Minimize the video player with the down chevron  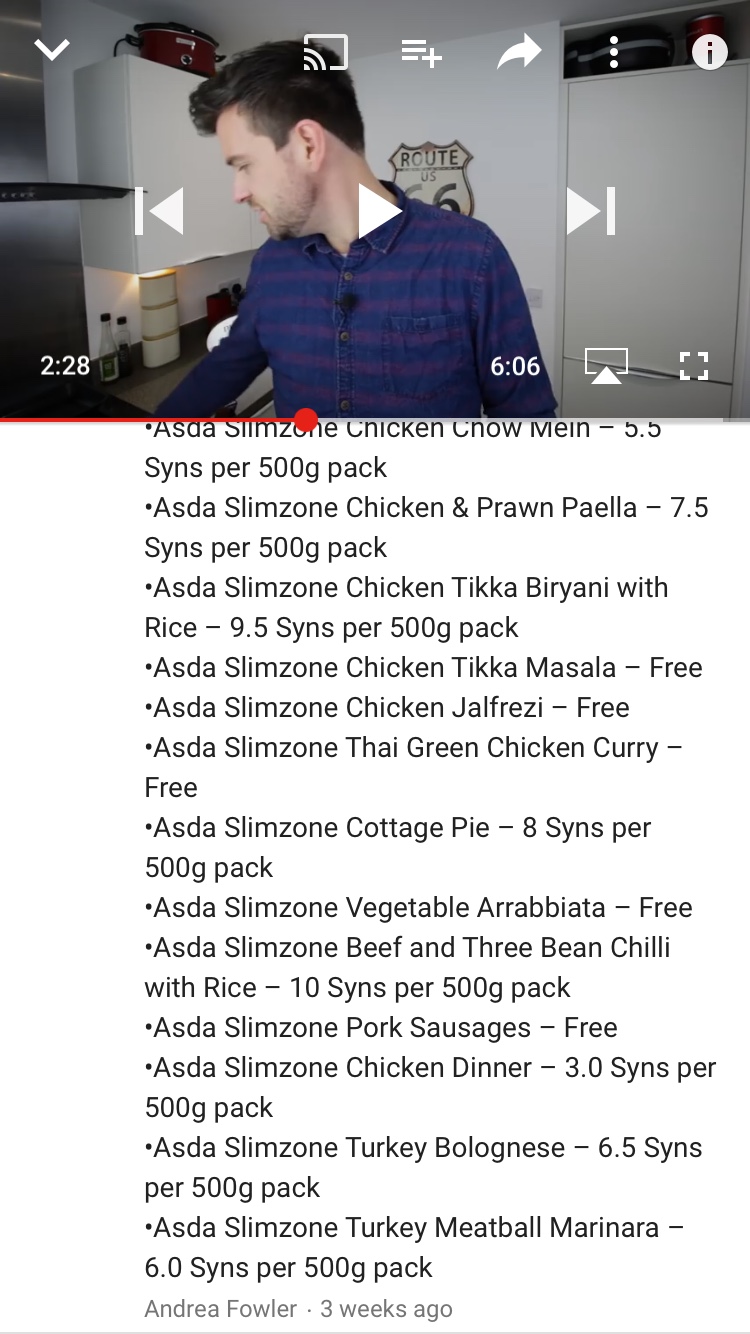(x=52, y=50)
